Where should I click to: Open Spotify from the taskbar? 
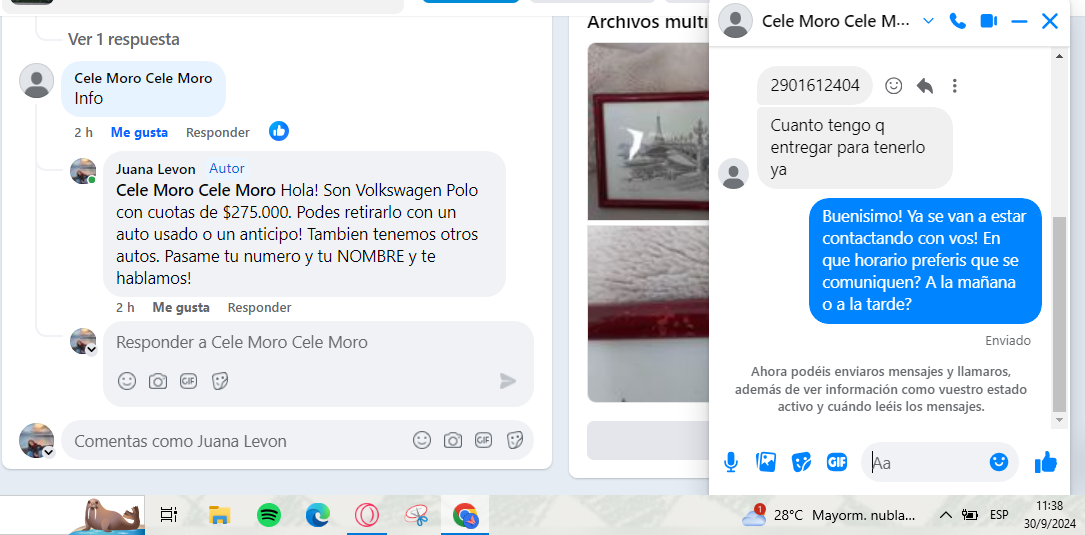(268, 515)
